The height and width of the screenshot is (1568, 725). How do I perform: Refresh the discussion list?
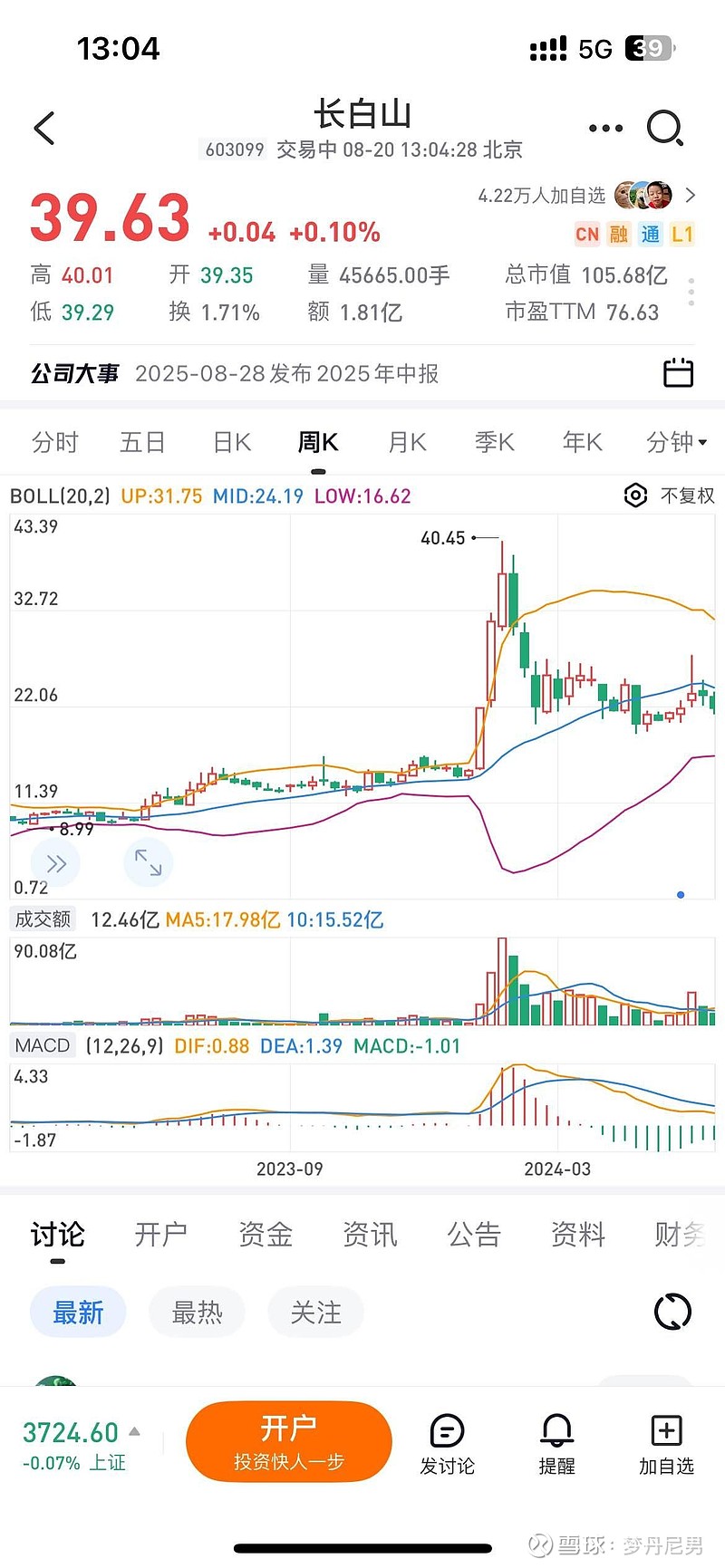(x=672, y=1312)
